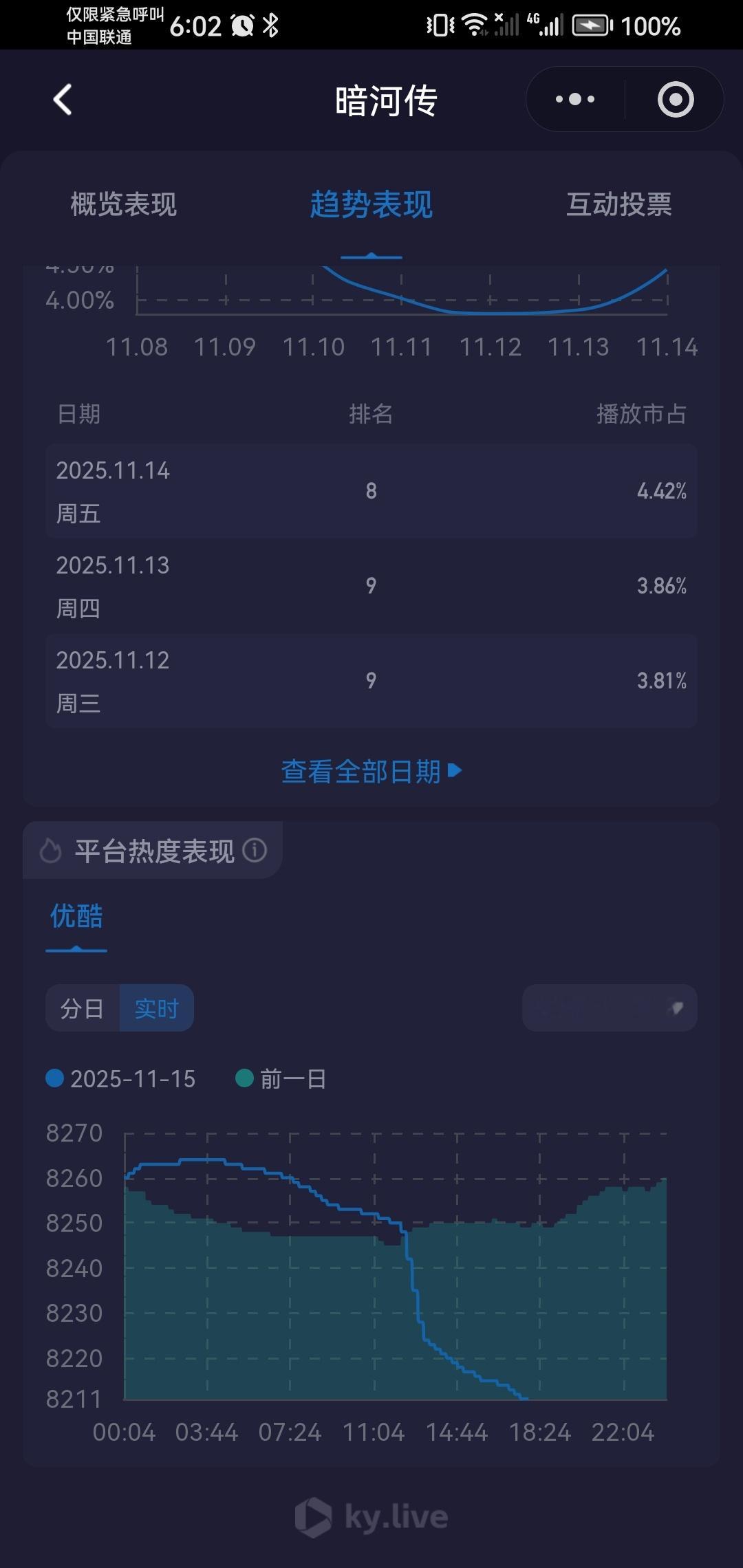The image size is (743, 1568).
Task: Tap the mini-program close circle icon
Action: [x=676, y=99]
